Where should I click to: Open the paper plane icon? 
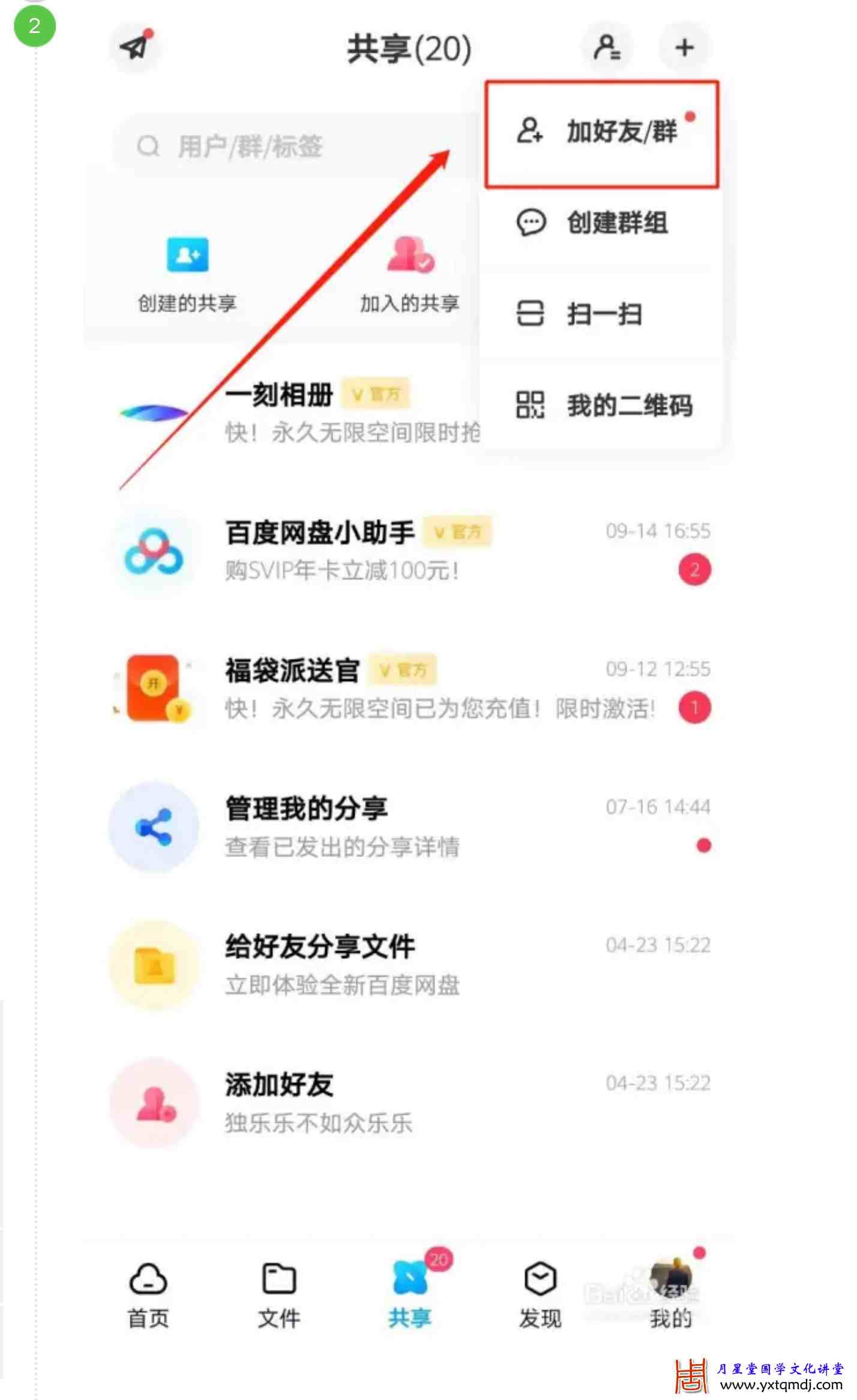(135, 47)
